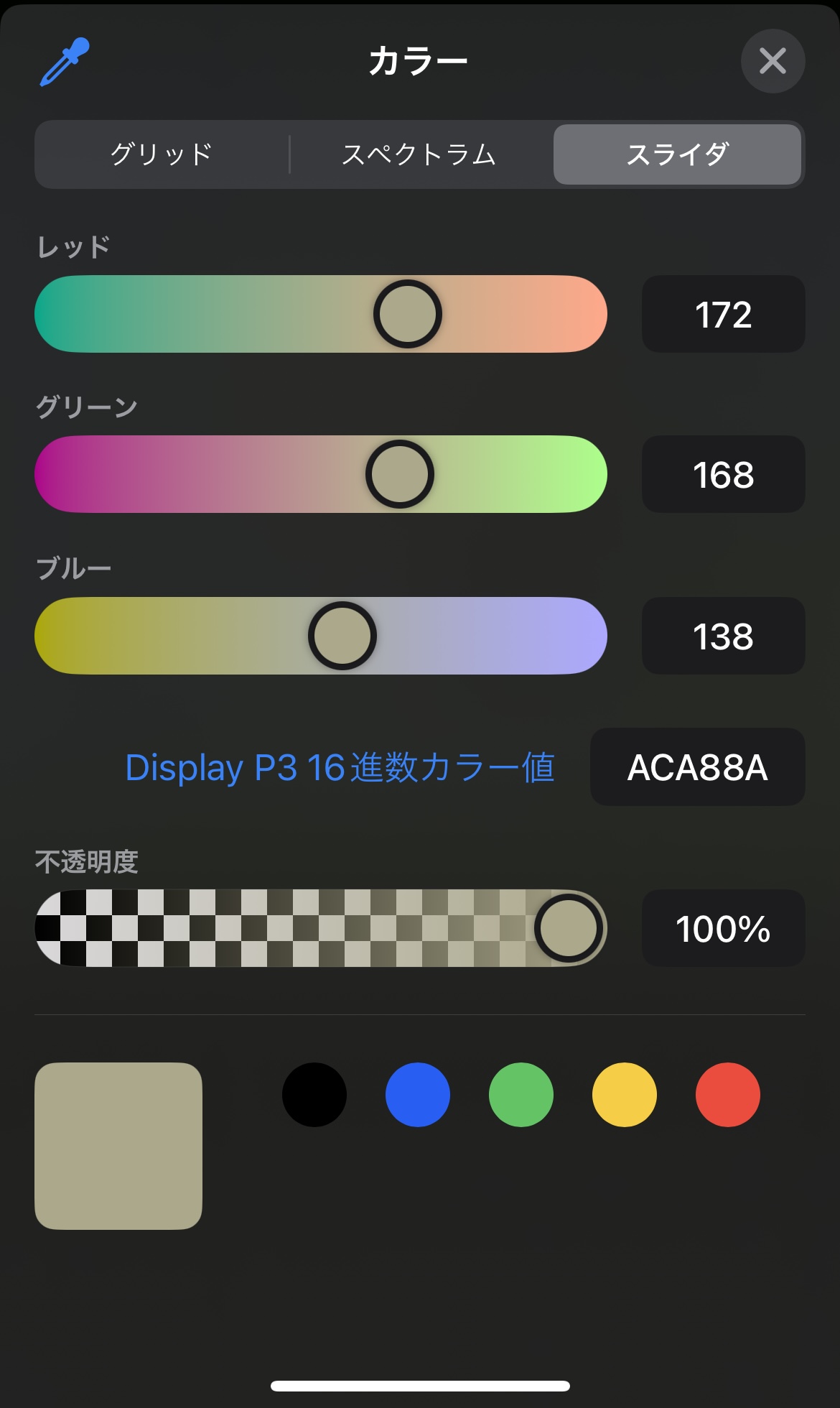Tap the グリーン slider track
This screenshot has width=840, height=1408.
tap(321, 474)
